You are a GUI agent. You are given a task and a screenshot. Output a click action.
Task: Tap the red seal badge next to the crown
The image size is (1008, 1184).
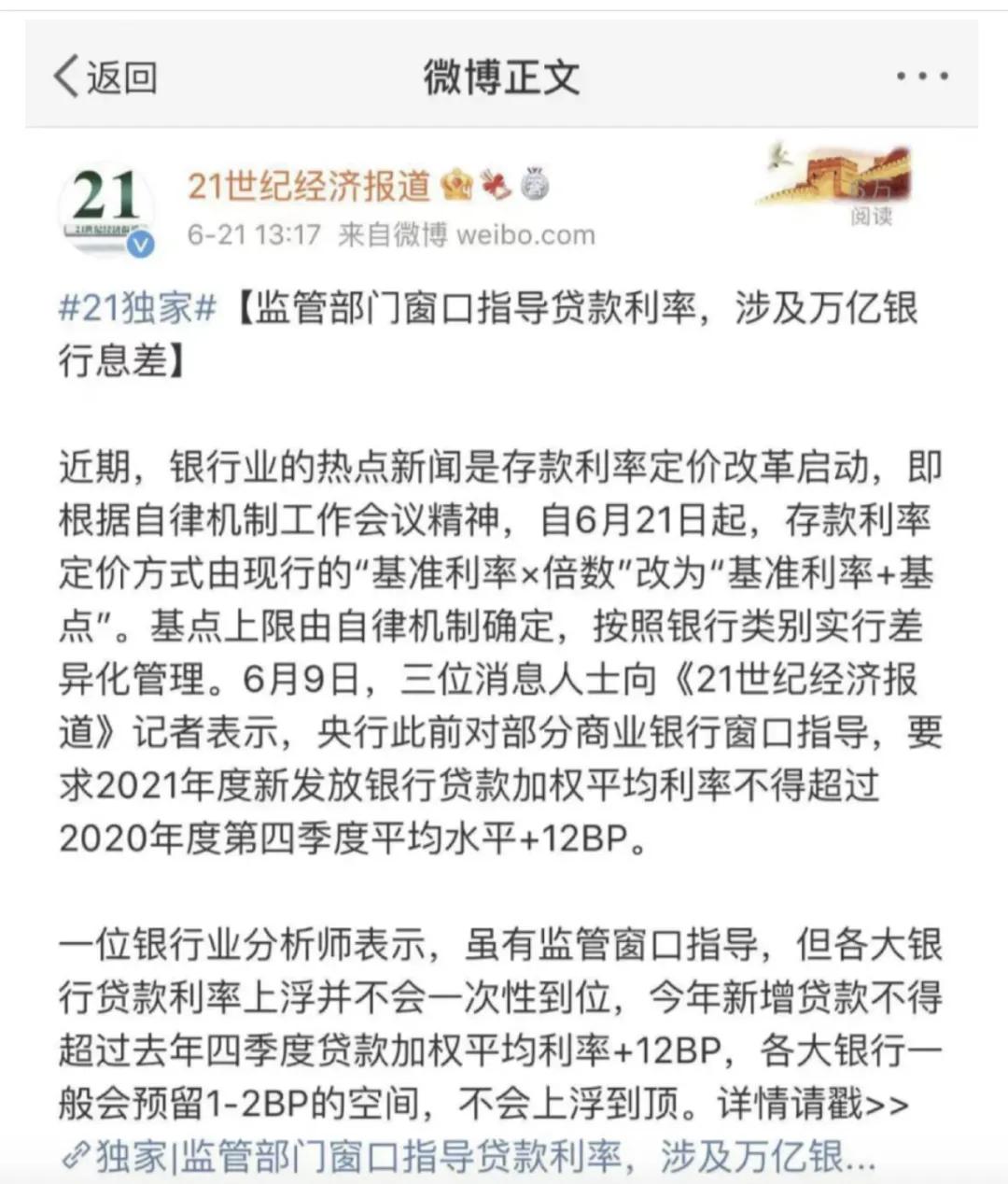coord(495,185)
